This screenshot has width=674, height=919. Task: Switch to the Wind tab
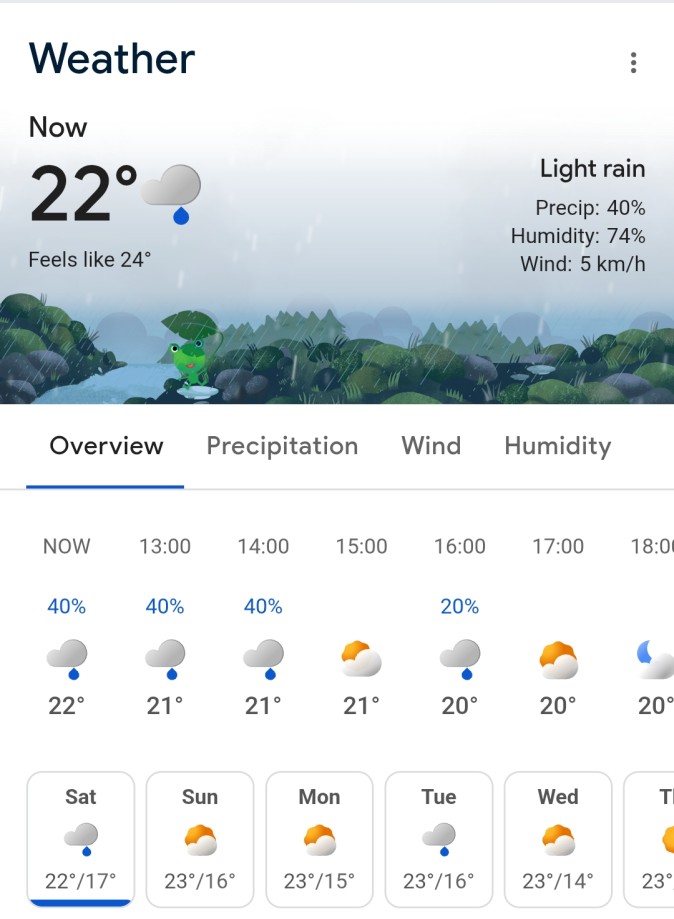pos(431,446)
